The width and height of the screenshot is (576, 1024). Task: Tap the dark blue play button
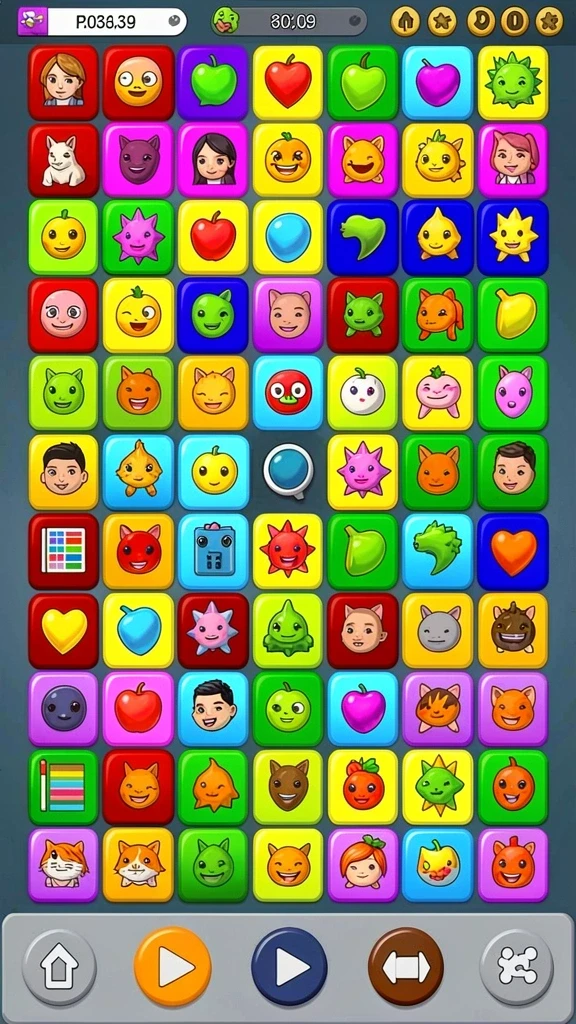coord(289,967)
